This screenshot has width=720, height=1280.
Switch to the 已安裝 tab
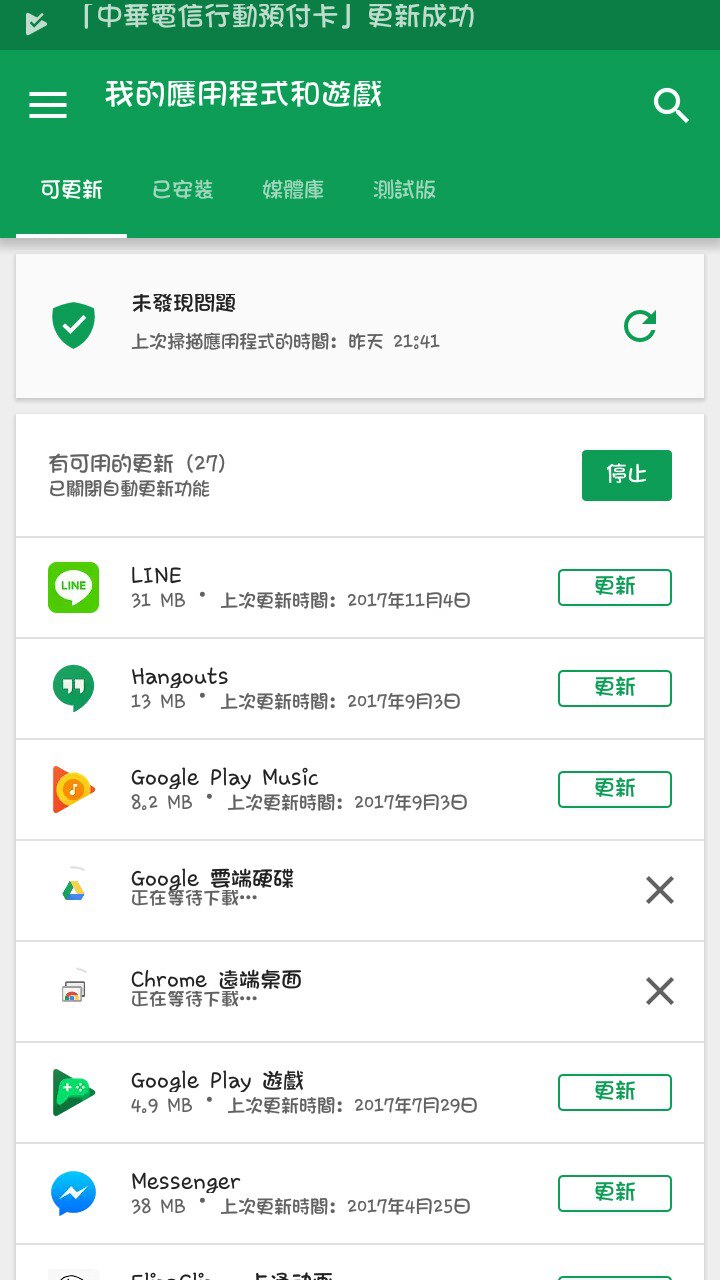point(183,190)
